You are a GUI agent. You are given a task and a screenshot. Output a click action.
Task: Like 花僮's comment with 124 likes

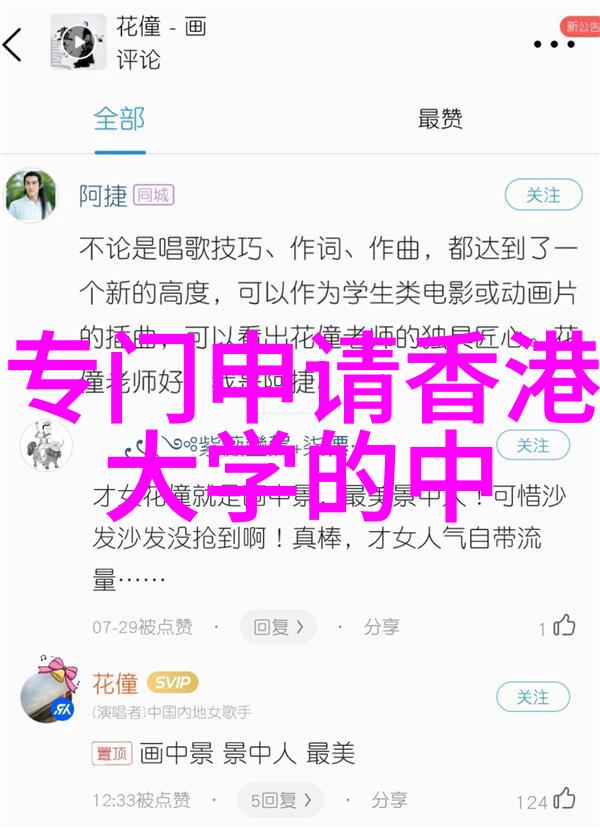tap(563, 800)
